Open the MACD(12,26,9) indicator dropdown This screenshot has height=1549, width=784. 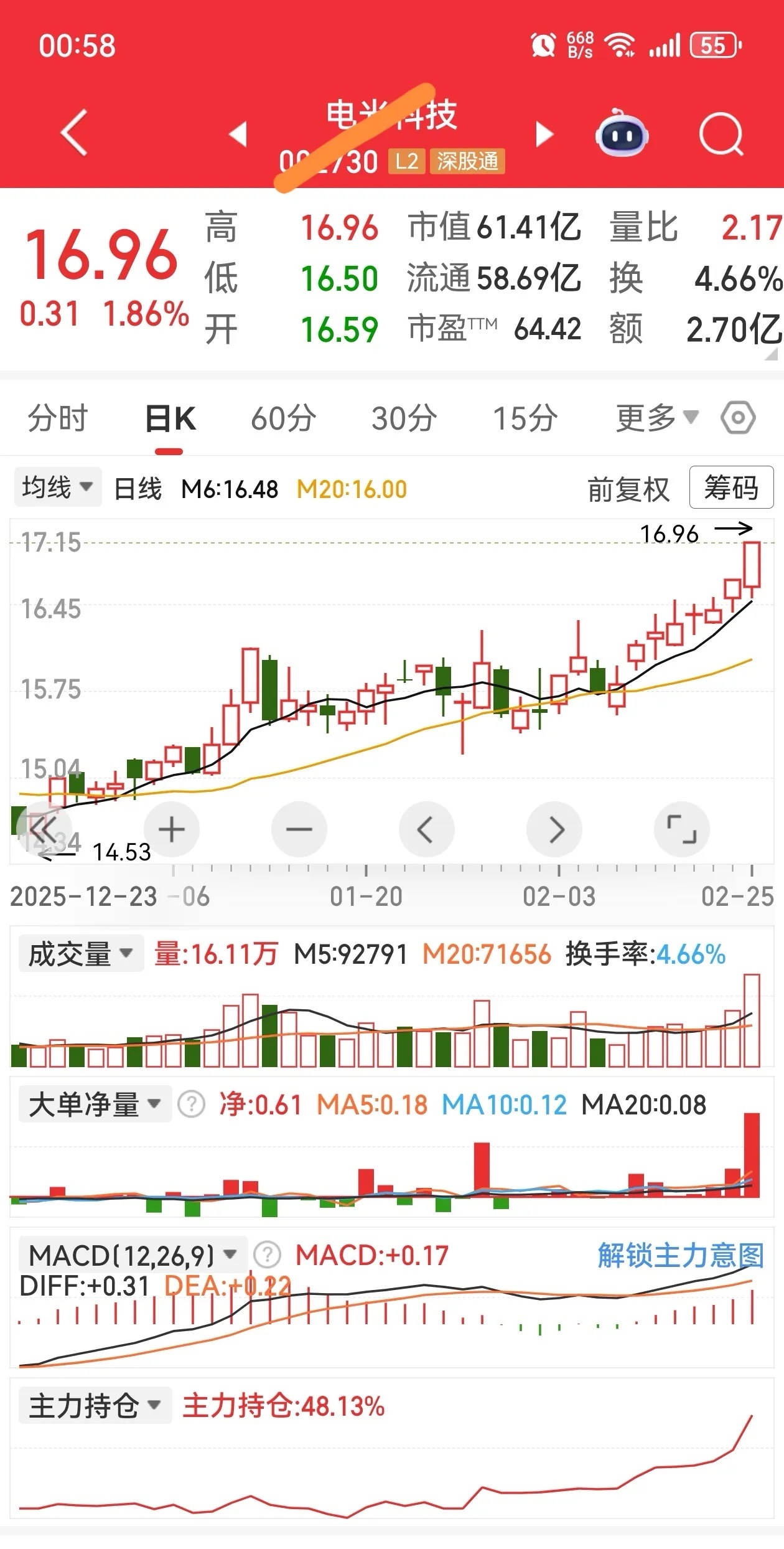tap(133, 1255)
